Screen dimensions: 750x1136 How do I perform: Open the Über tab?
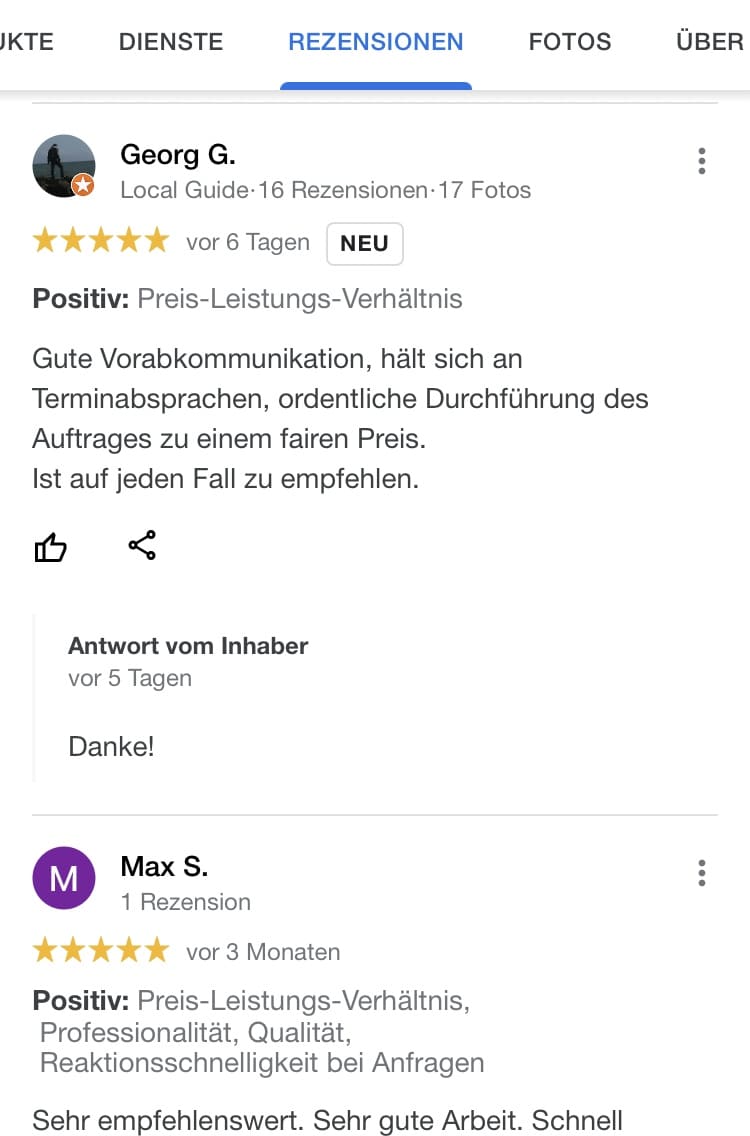tap(709, 42)
